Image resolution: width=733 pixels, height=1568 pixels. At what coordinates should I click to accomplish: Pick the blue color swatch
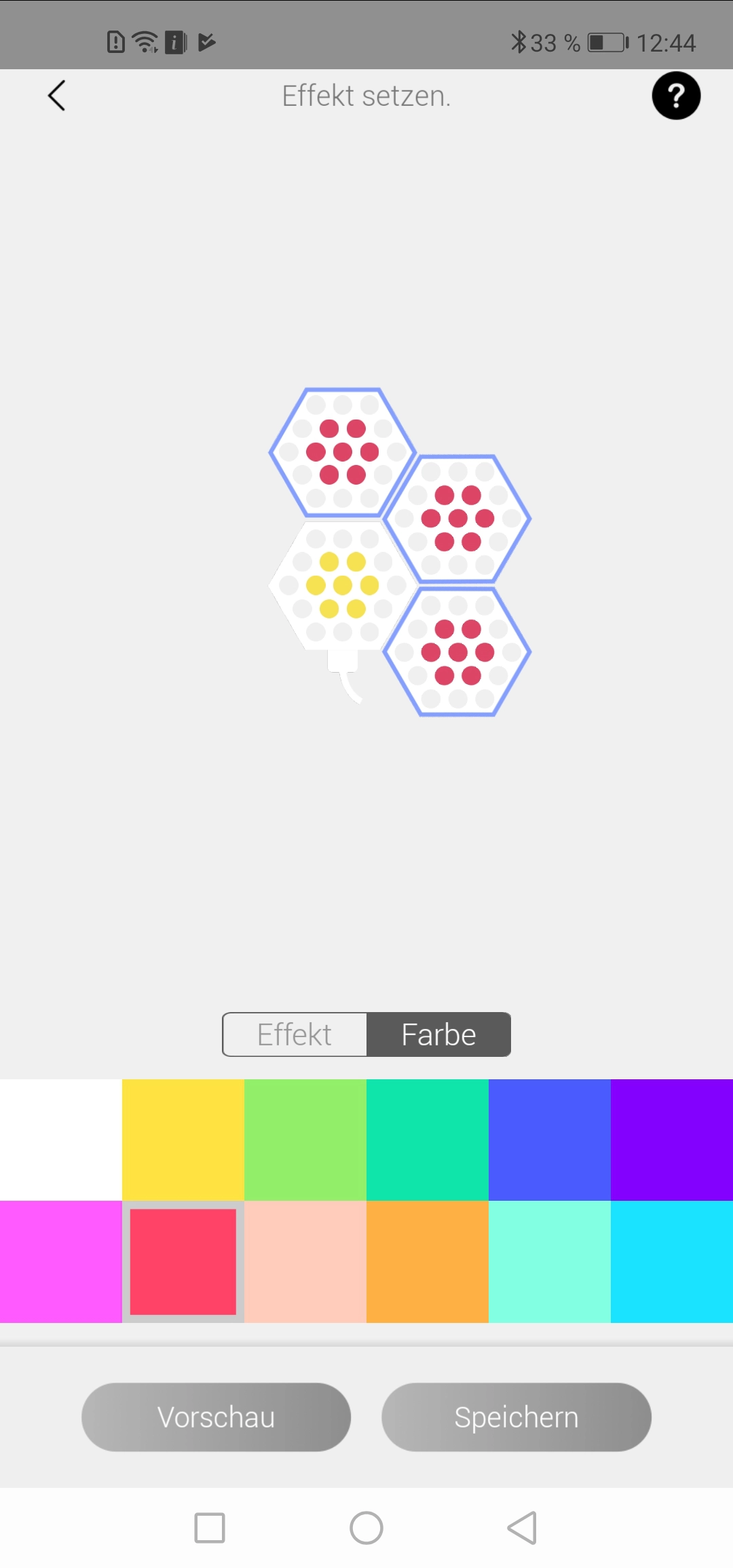point(550,1140)
